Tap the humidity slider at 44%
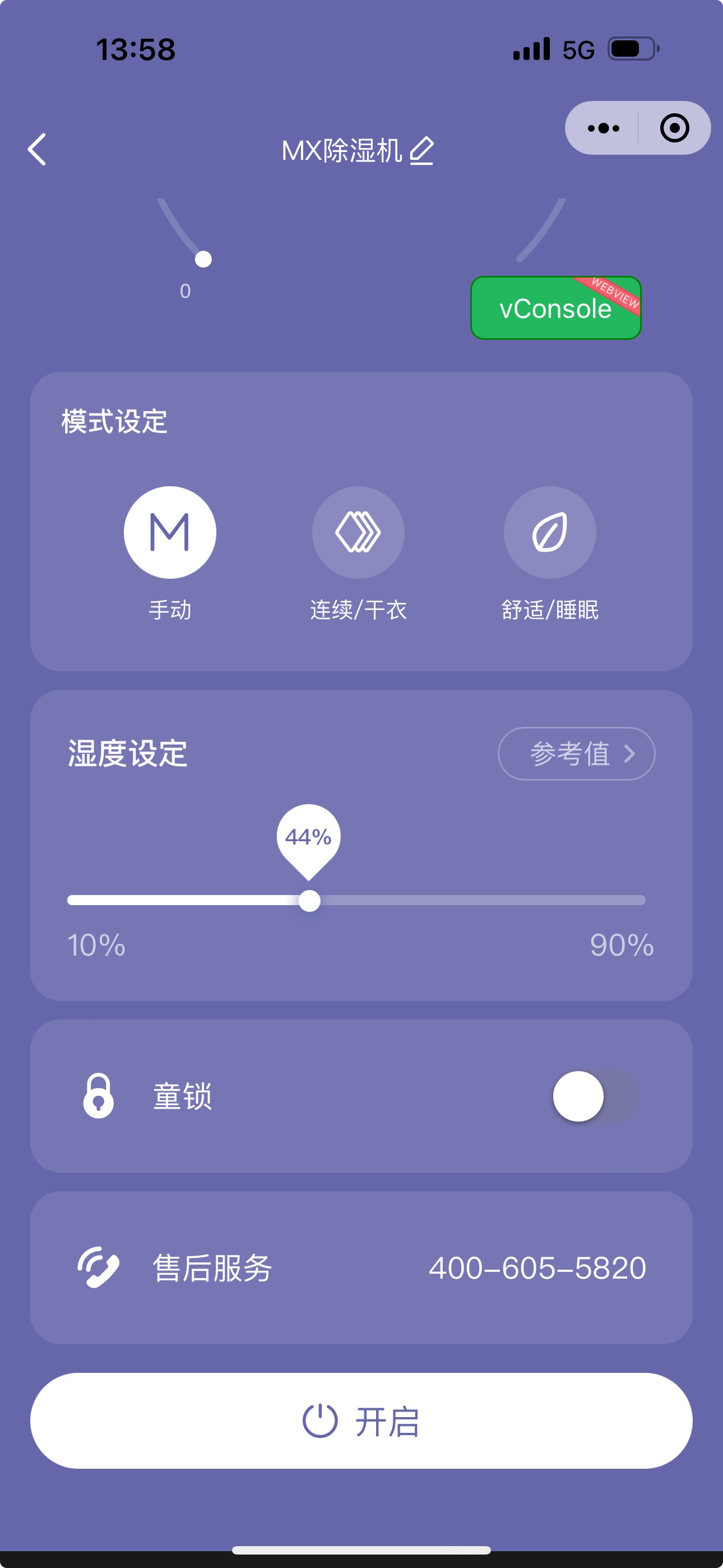 click(x=310, y=900)
